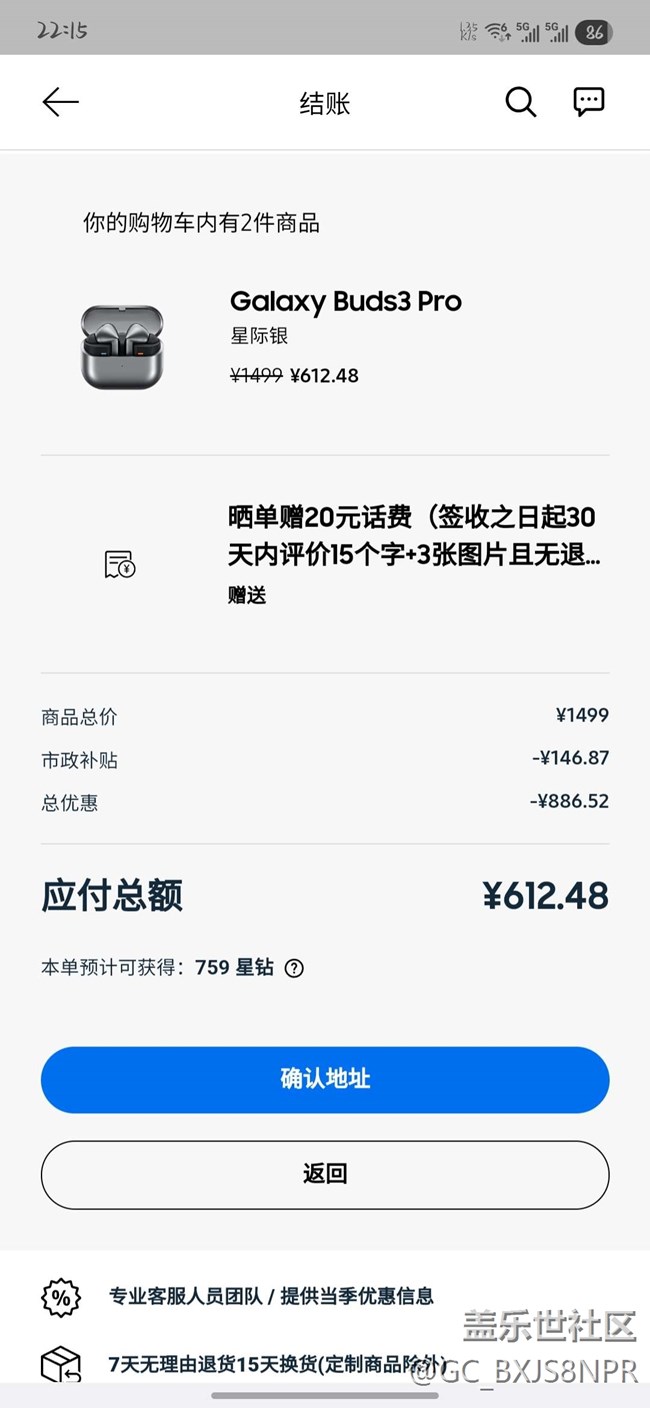
Task: Open the 星钻 help question-mark icon
Action: 294,968
